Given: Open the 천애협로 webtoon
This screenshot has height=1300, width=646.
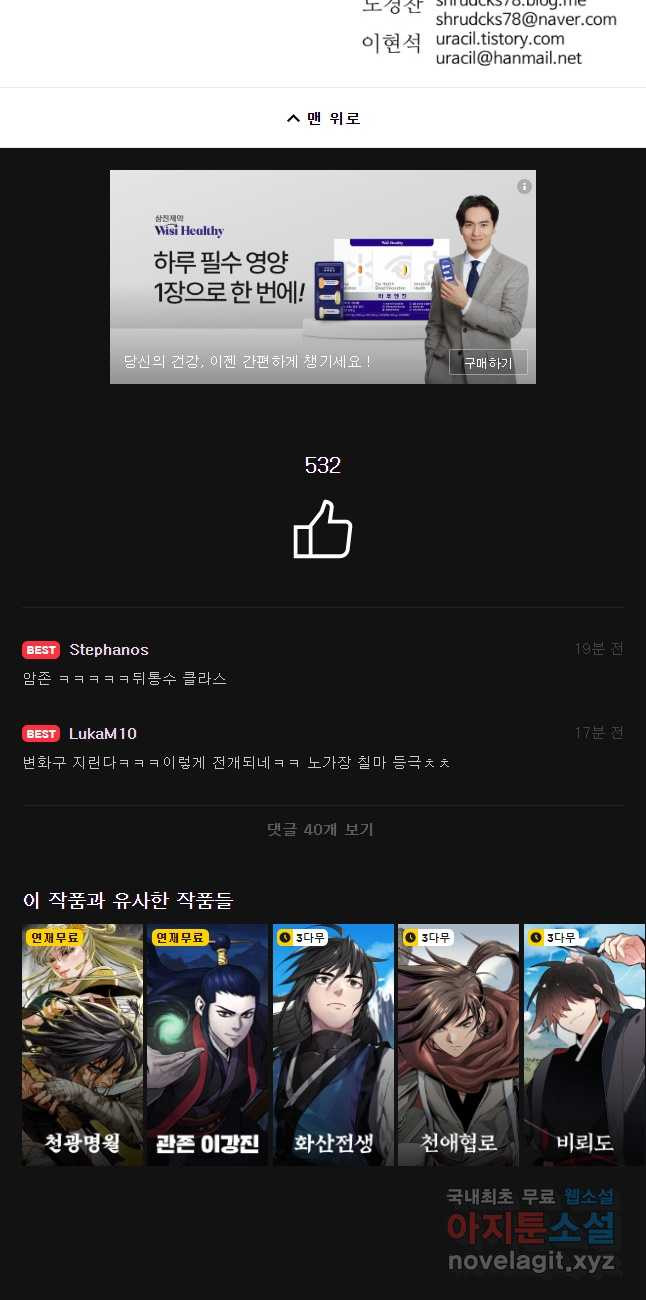Looking at the screenshot, I should [x=458, y=1045].
